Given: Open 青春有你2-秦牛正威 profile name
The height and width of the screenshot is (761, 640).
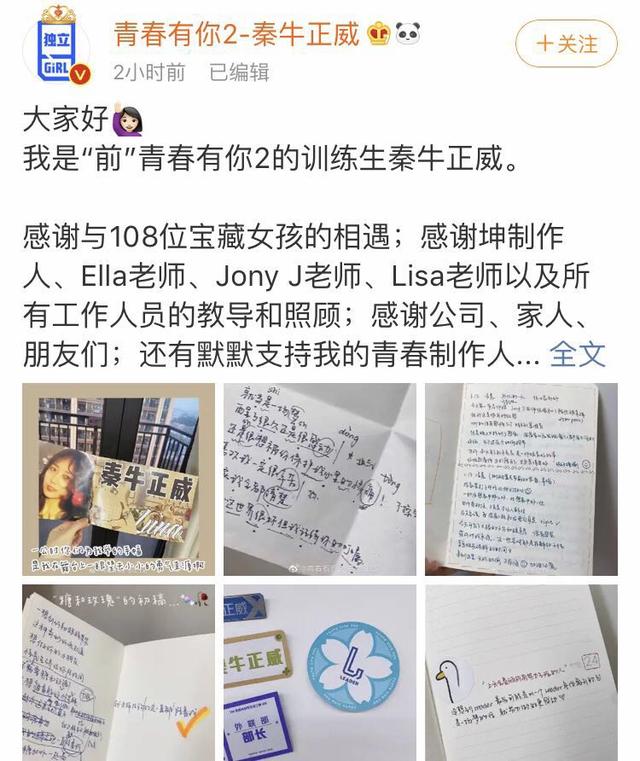Looking at the screenshot, I should point(236,35).
